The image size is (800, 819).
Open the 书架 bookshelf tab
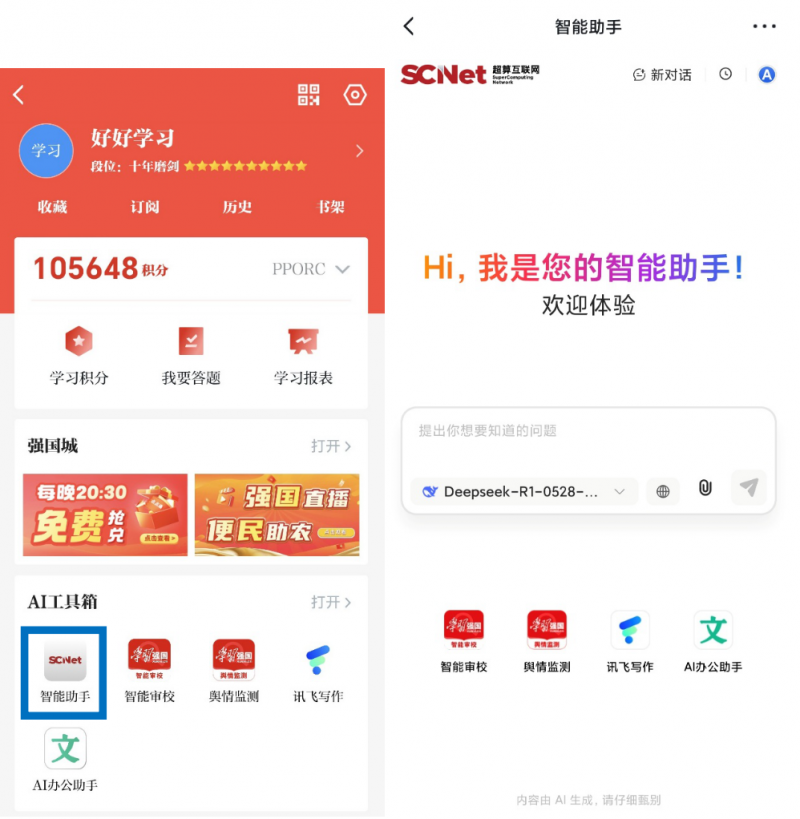click(x=331, y=207)
